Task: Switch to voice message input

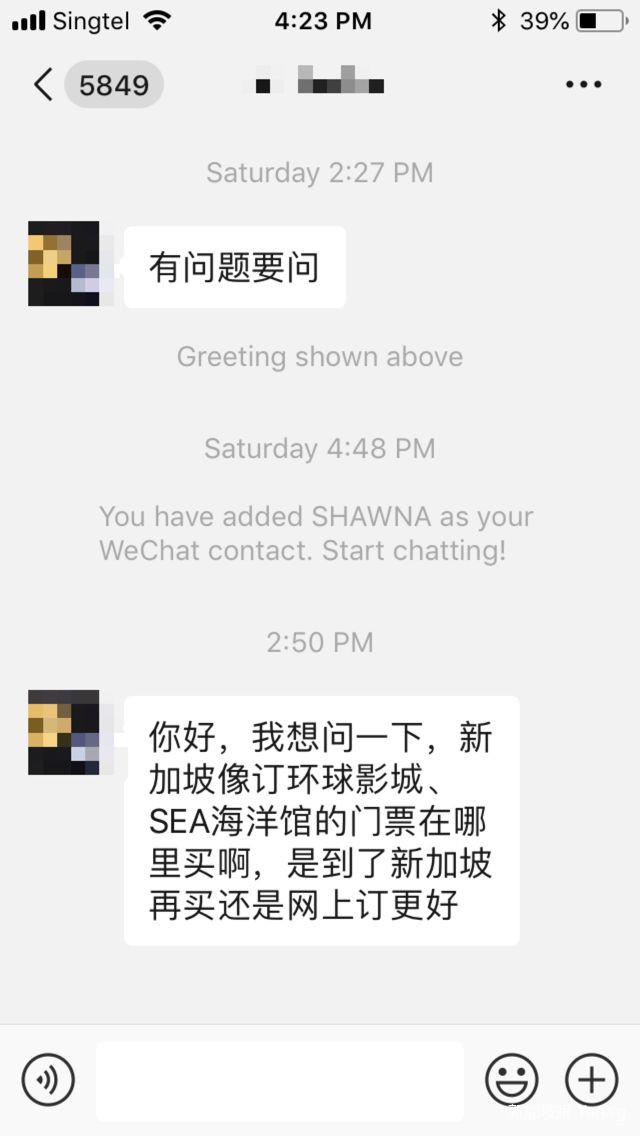Action: coord(48,1080)
